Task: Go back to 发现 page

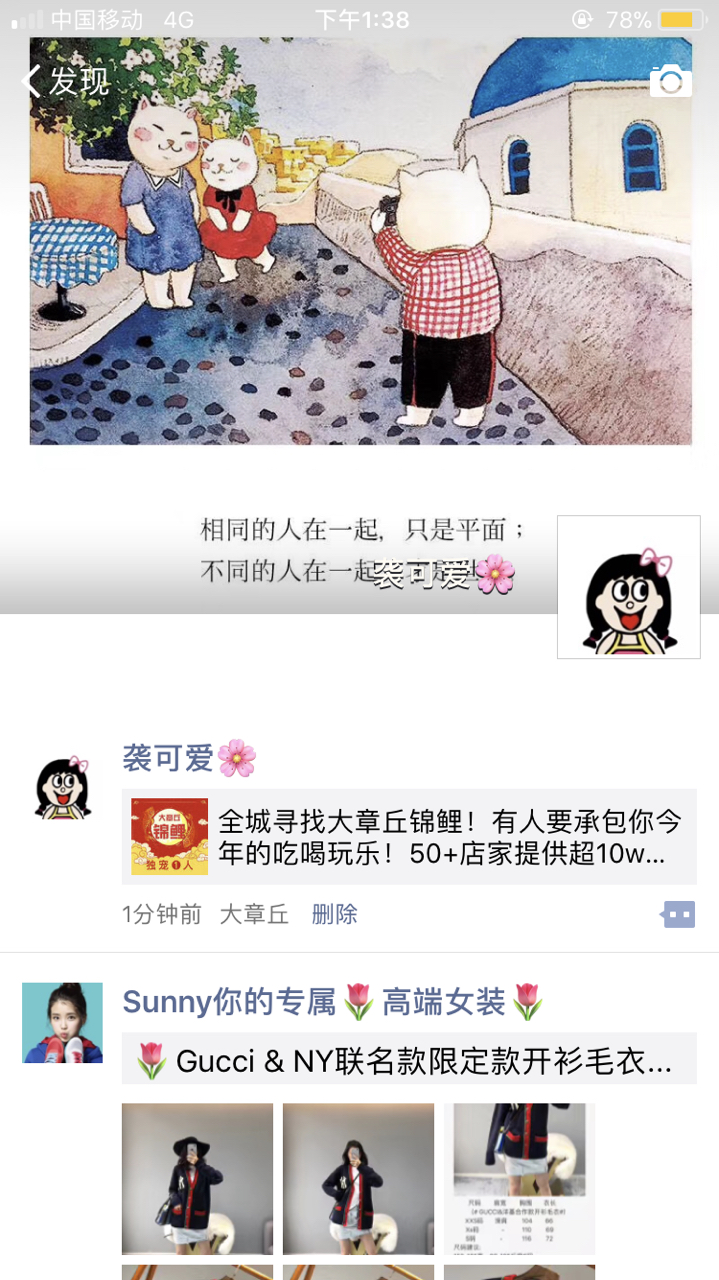Action: [x=65, y=81]
